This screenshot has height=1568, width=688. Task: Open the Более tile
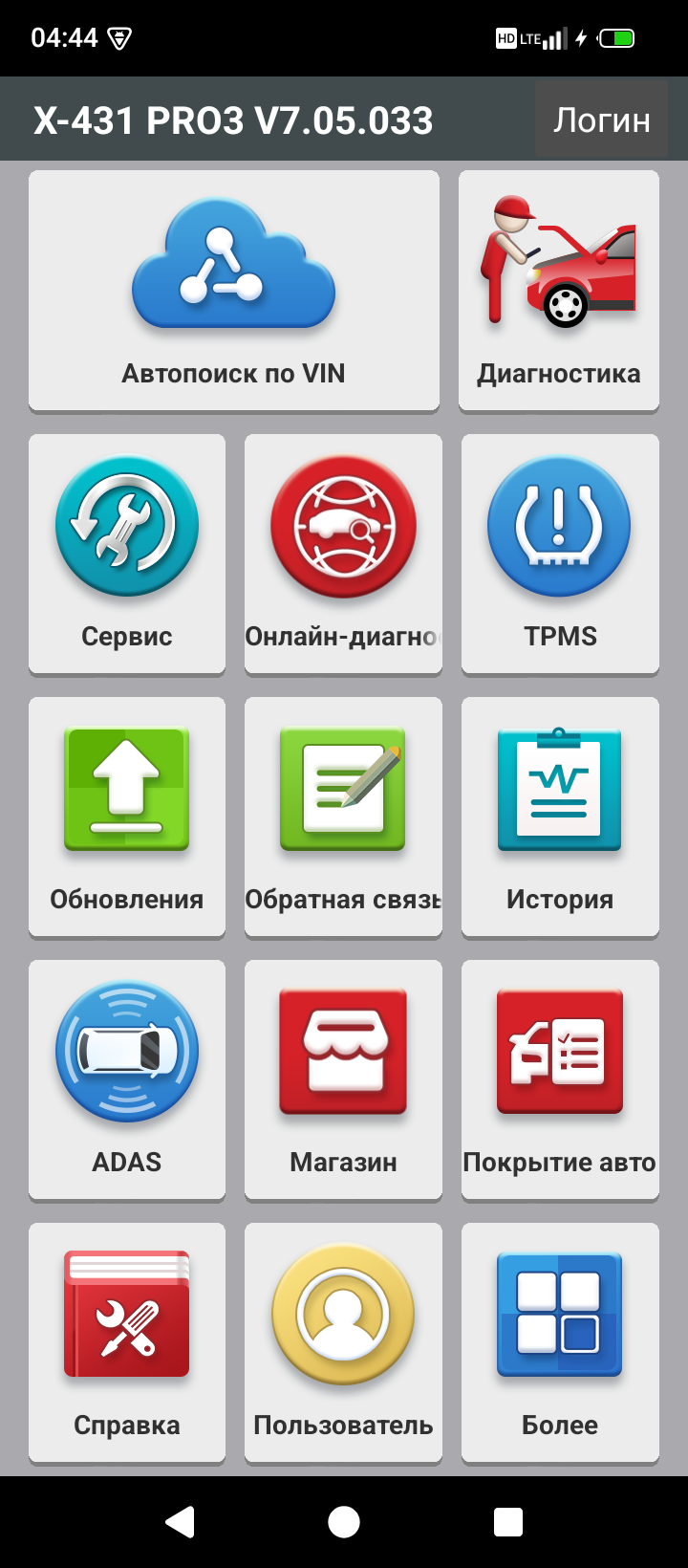coord(560,1343)
